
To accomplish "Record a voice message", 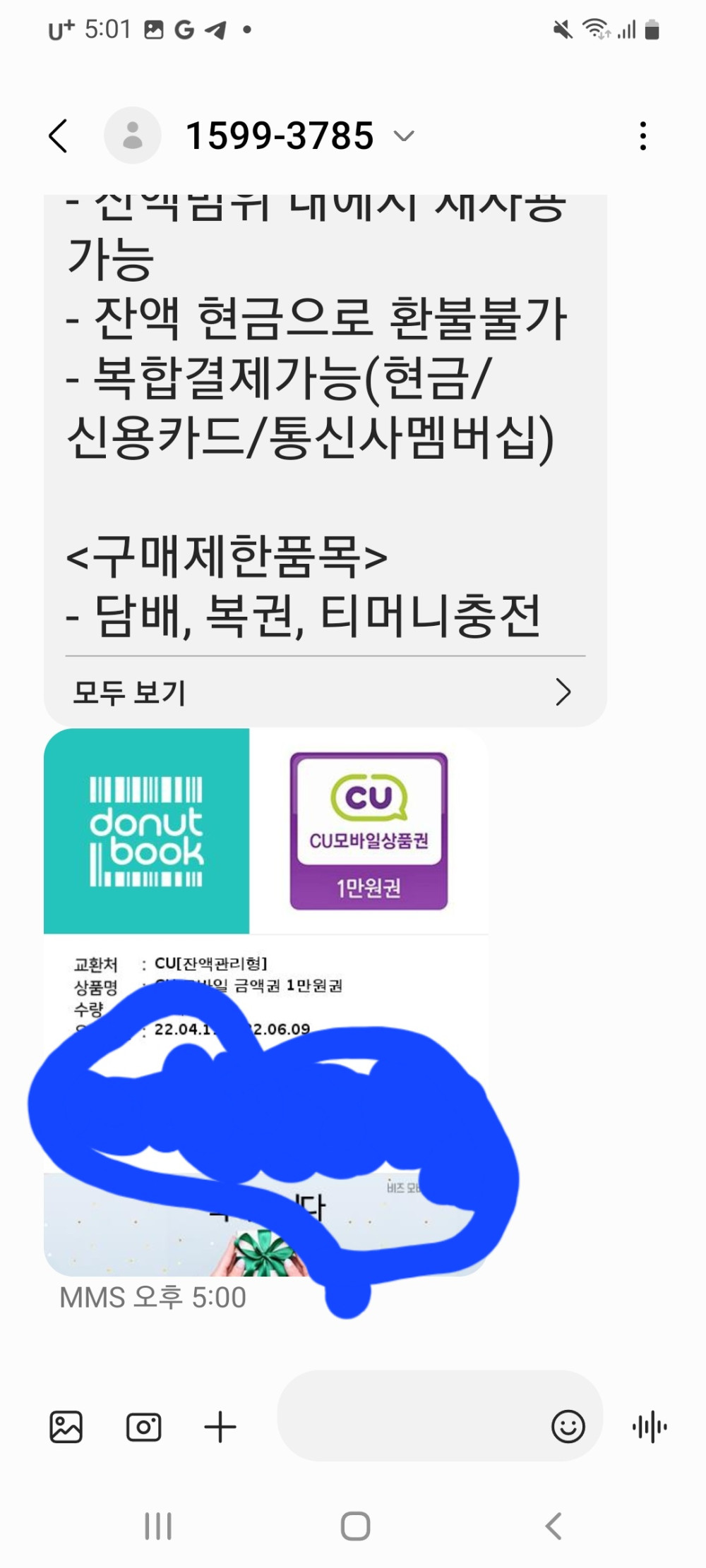I will (650, 1427).
